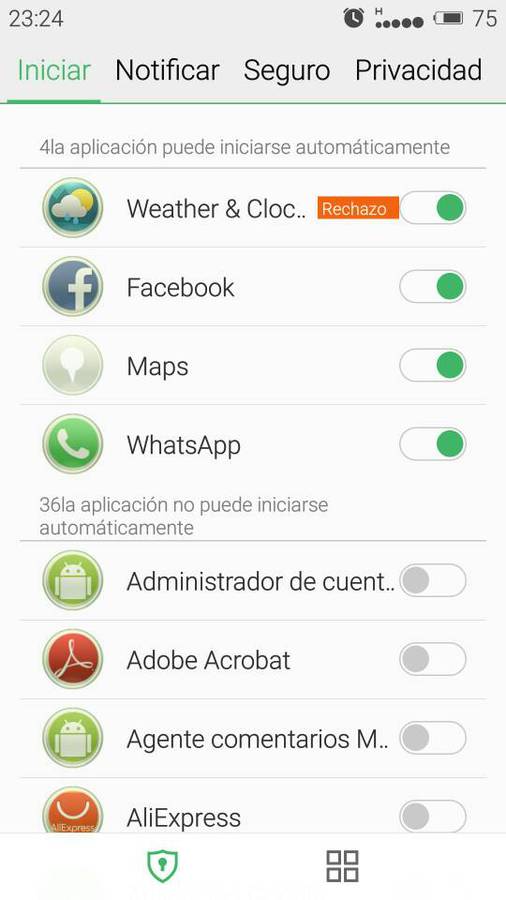The height and width of the screenshot is (900, 506).
Task: Disable auto-start for Weather & Clock
Action: [433, 208]
